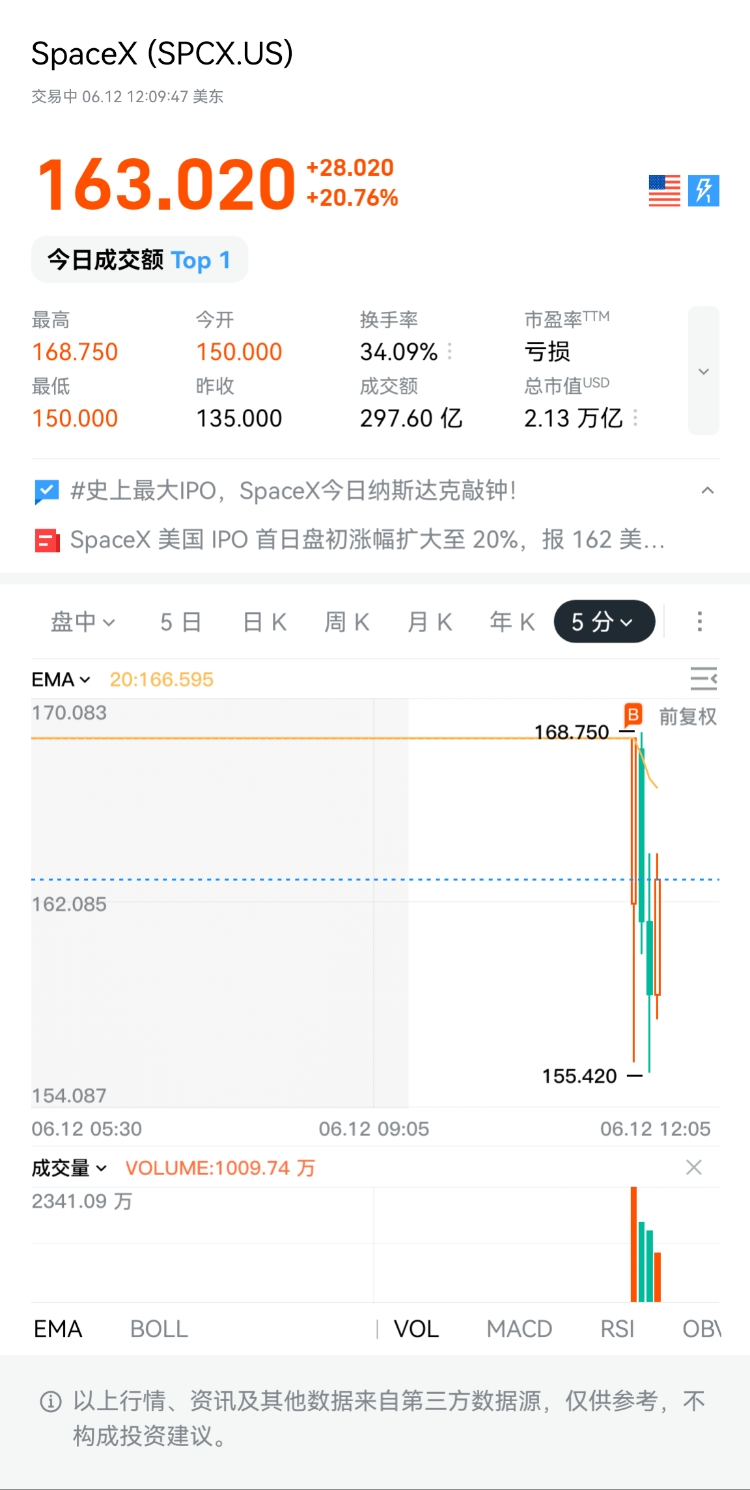Show the 月K chart
This screenshot has height=1490, width=750.
tap(430, 622)
